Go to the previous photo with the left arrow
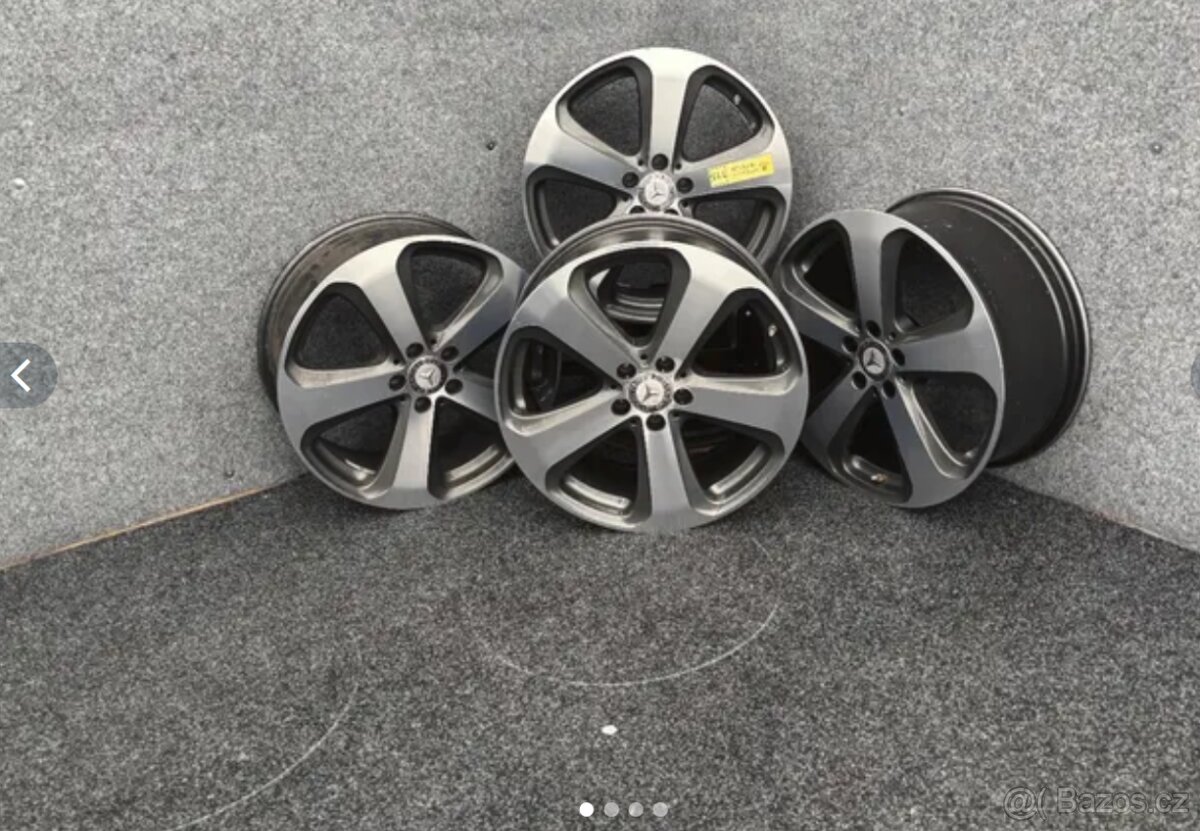Screen dimensions: 1200x831 pos(22,376)
